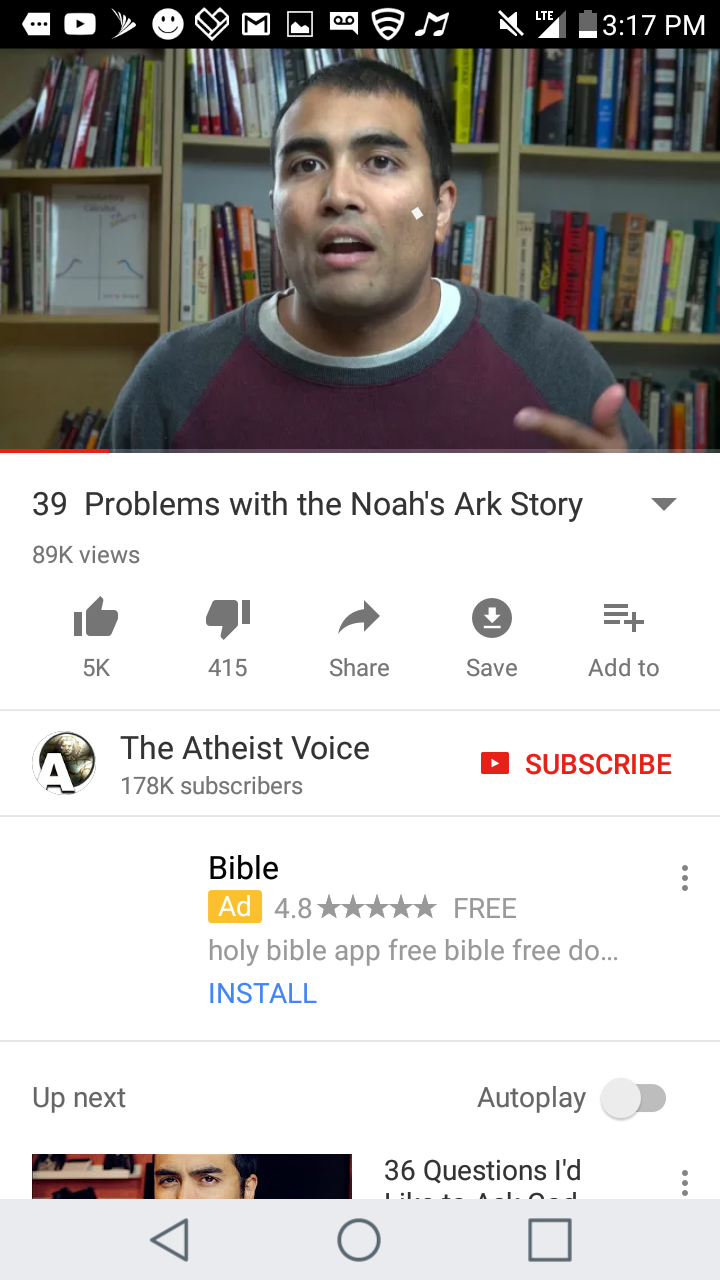Install the Bible app ad
The width and height of the screenshot is (720, 1280).
click(262, 993)
